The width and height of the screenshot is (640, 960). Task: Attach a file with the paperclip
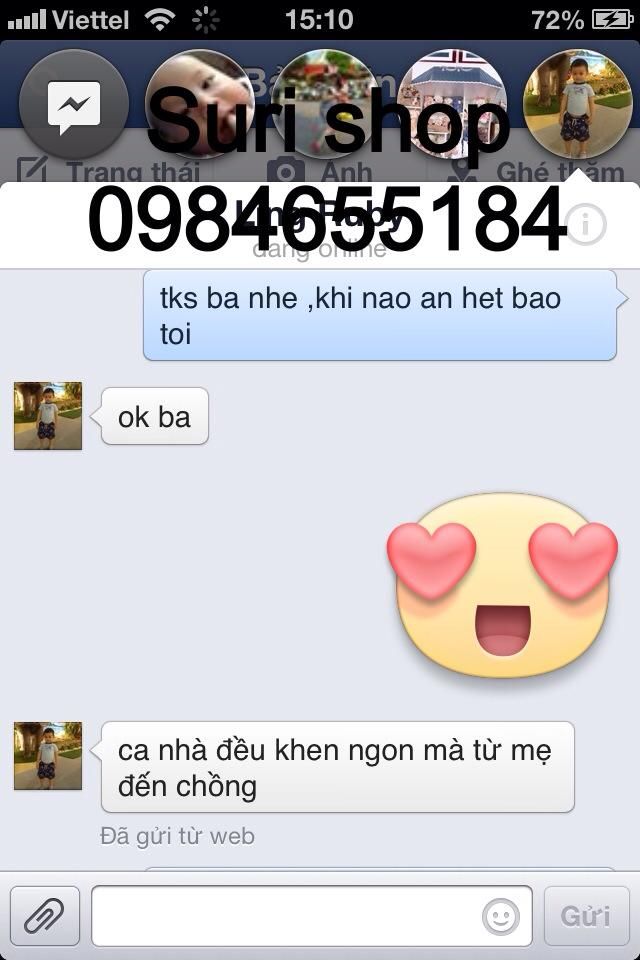44,915
